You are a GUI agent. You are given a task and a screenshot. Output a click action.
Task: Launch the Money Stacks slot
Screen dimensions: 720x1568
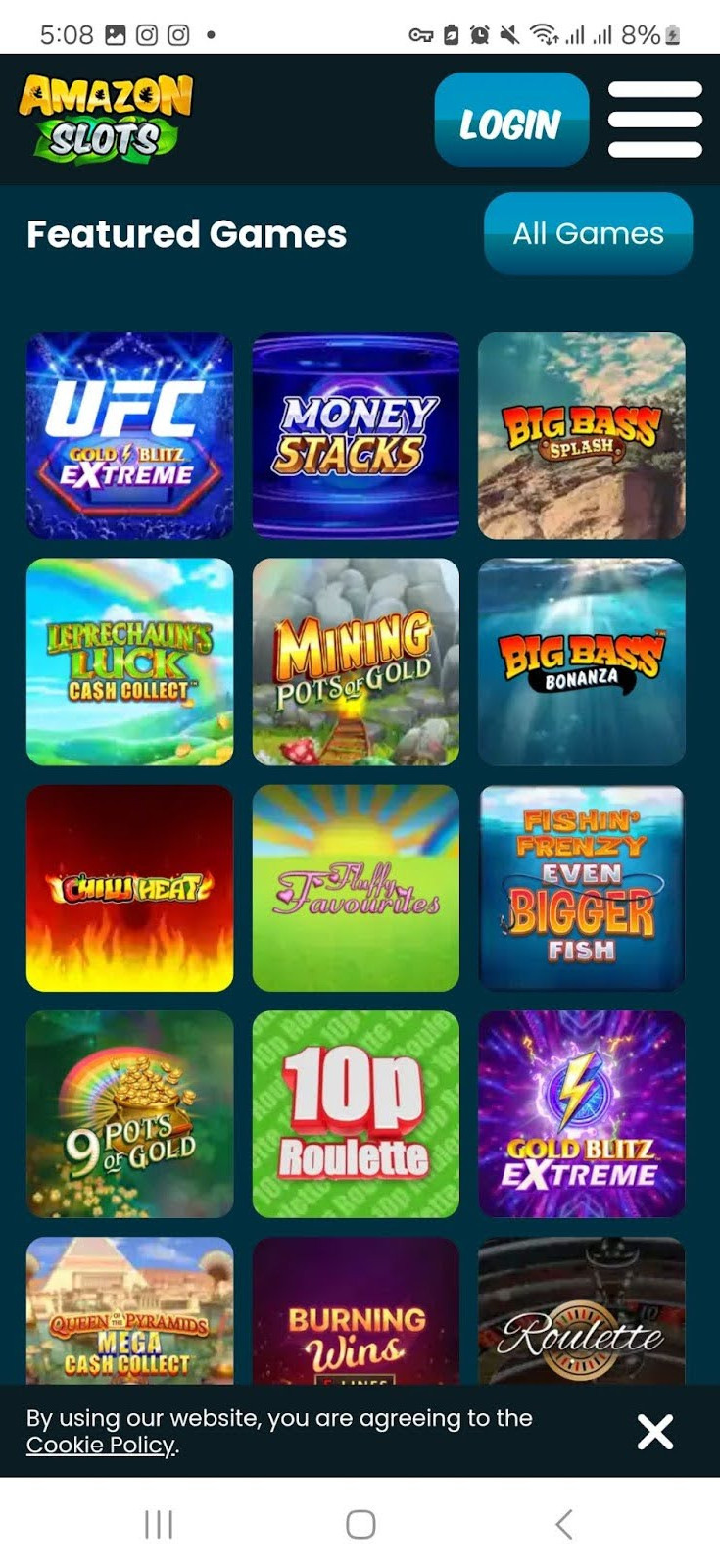click(356, 436)
